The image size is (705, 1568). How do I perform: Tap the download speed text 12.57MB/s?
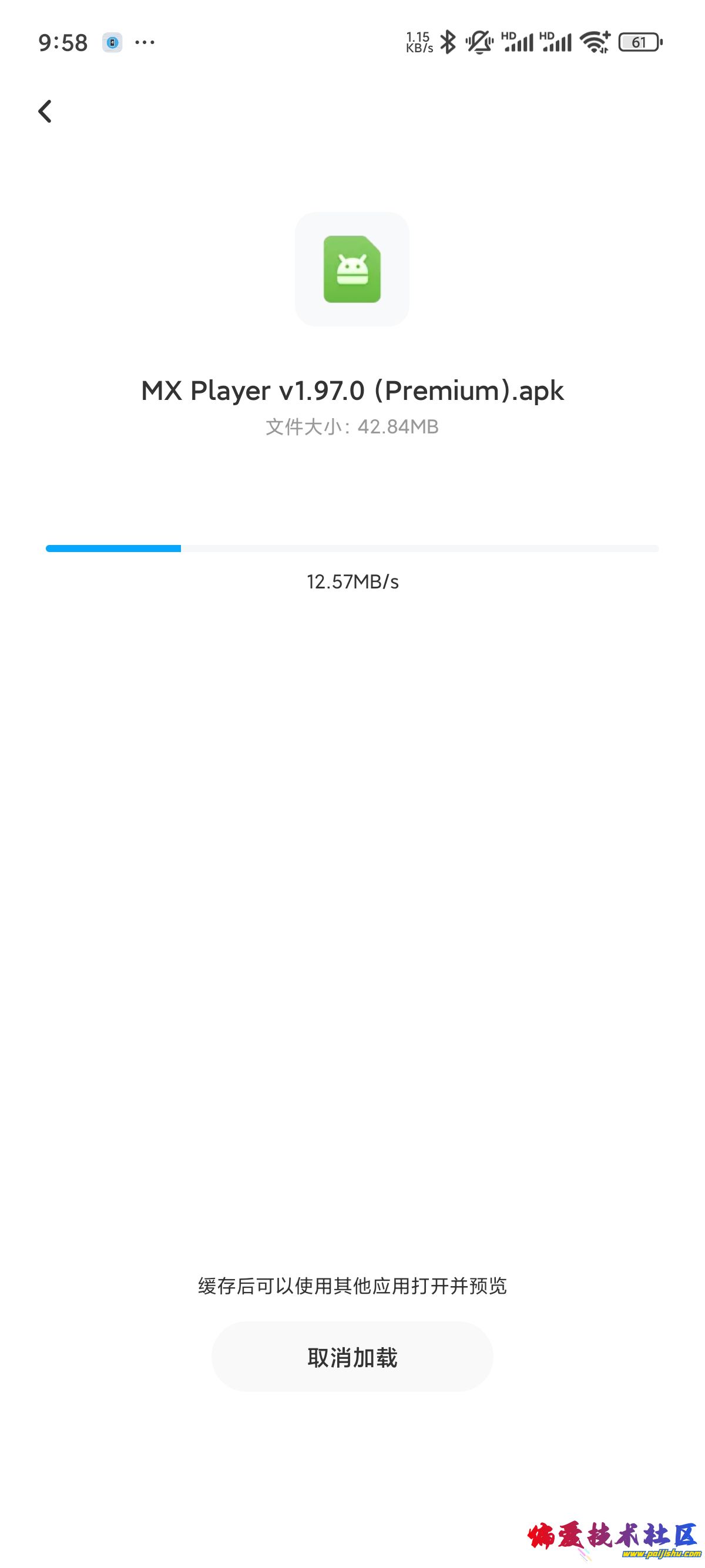tap(352, 583)
